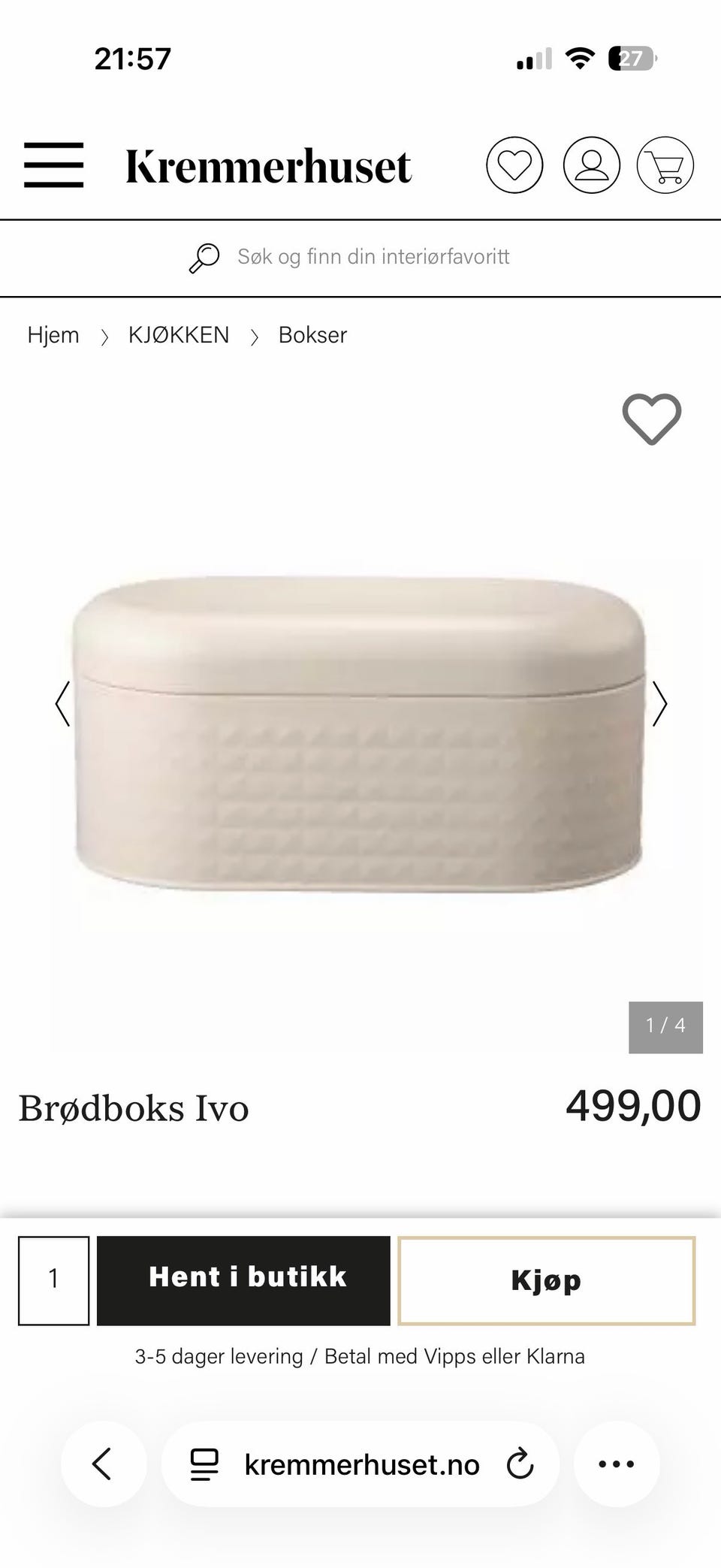
Task: Open the wishlist from the header
Action: click(x=514, y=165)
